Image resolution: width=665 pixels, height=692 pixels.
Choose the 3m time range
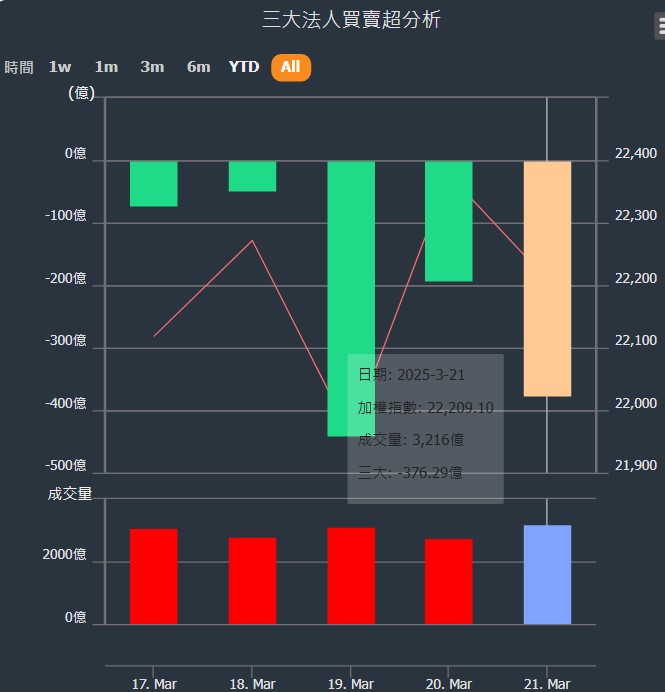pos(152,67)
